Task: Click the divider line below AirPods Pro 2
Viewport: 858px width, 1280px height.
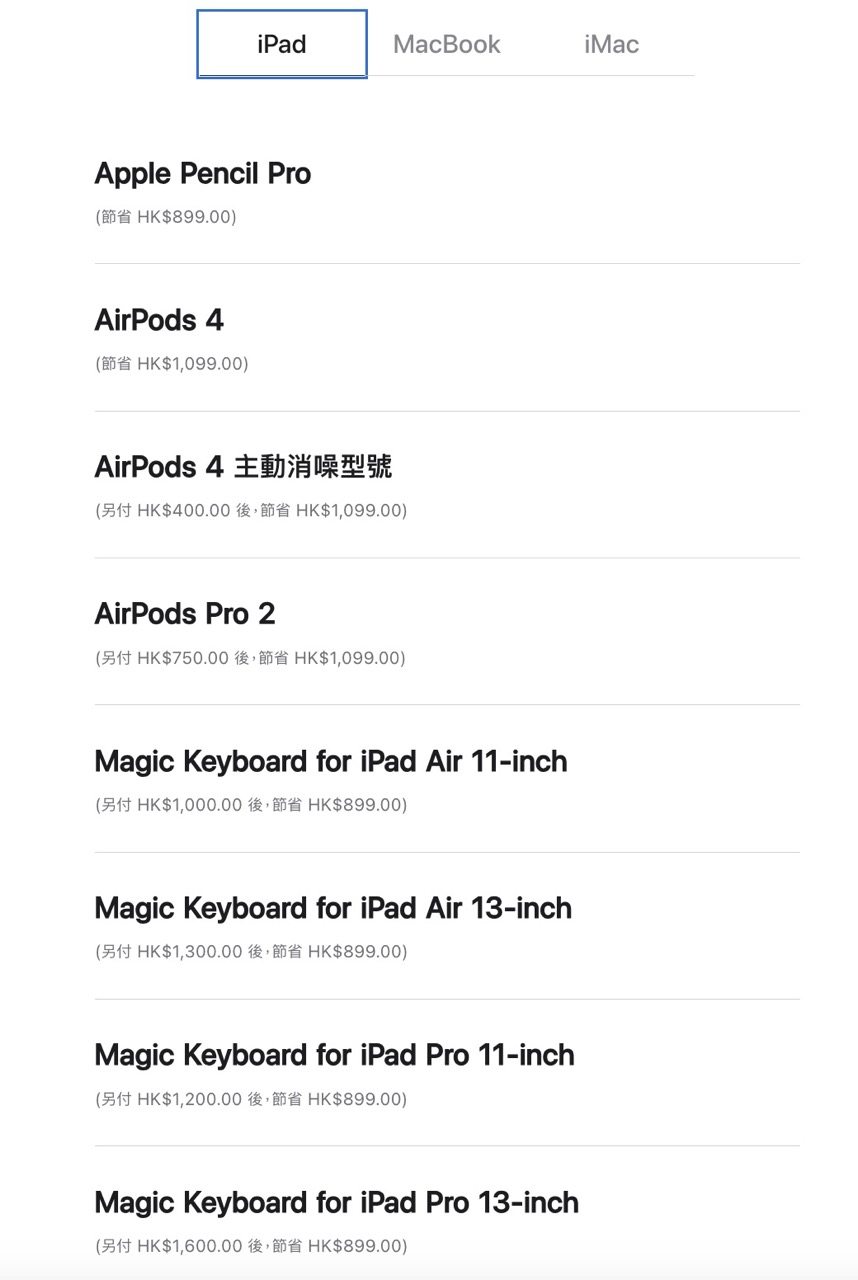Action: (x=447, y=700)
